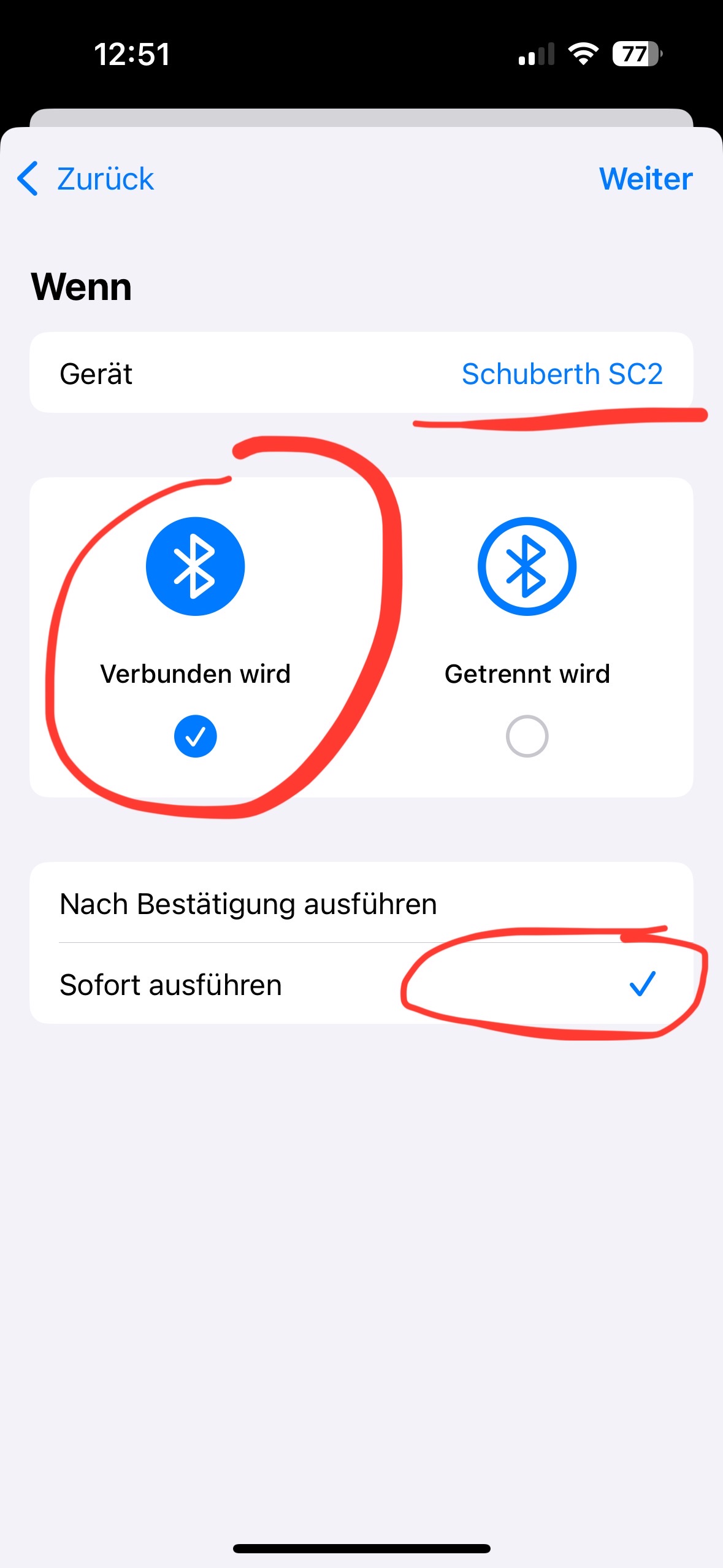Choose Nach Bestätigung ausführen
The image size is (723, 1568).
(x=361, y=903)
